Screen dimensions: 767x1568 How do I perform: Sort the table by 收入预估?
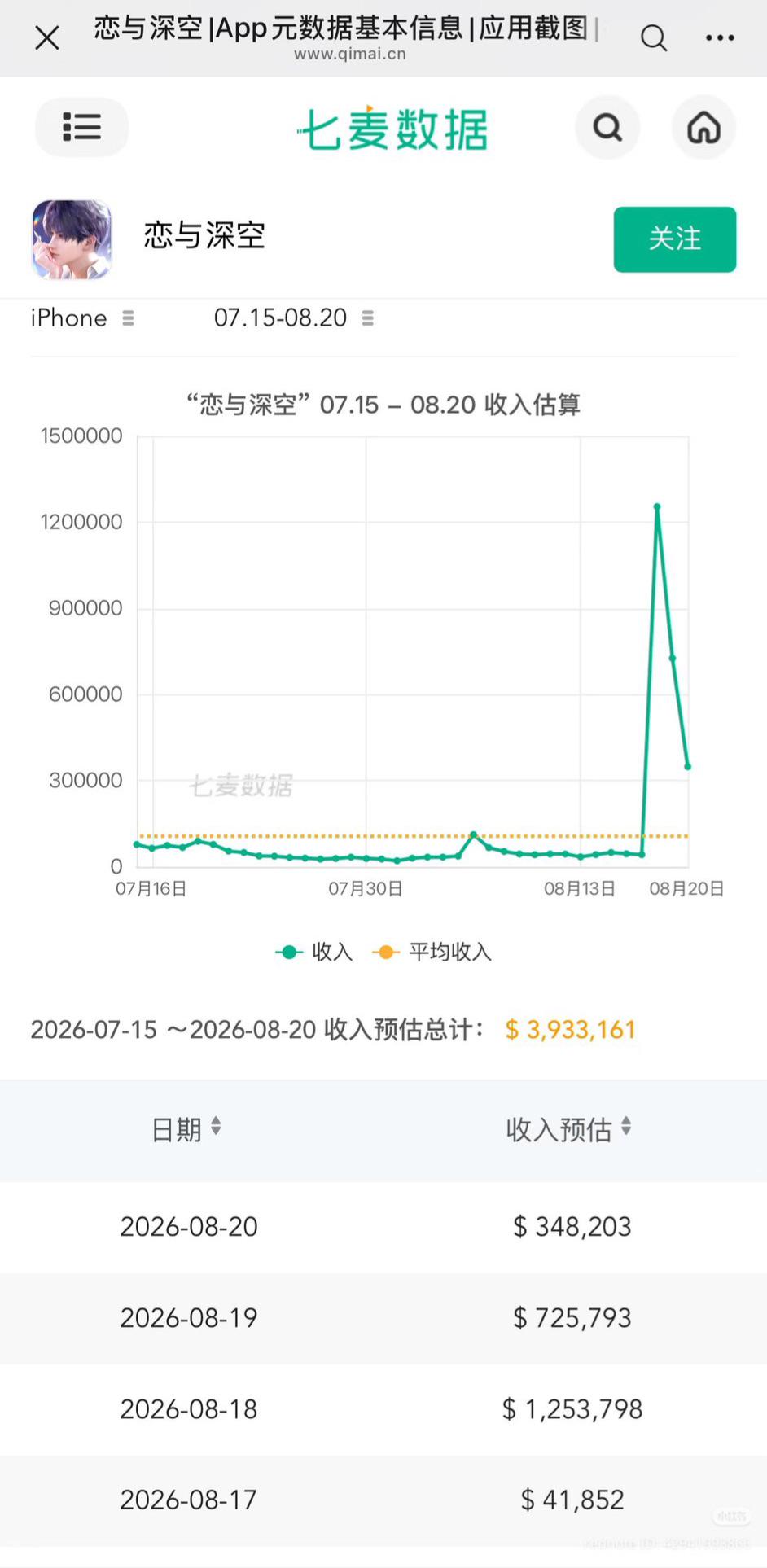568,1129
